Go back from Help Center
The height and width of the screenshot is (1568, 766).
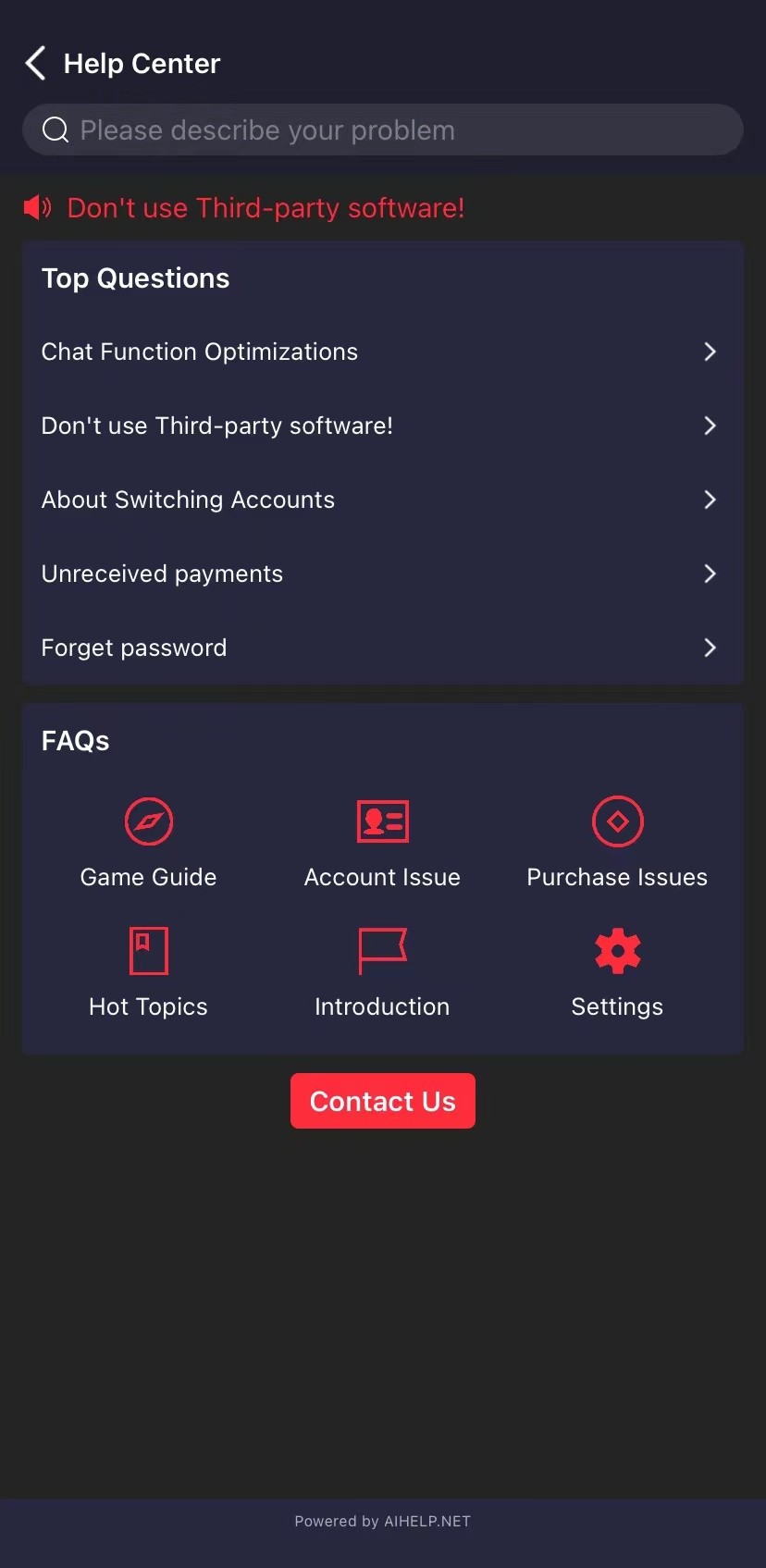point(35,63)
